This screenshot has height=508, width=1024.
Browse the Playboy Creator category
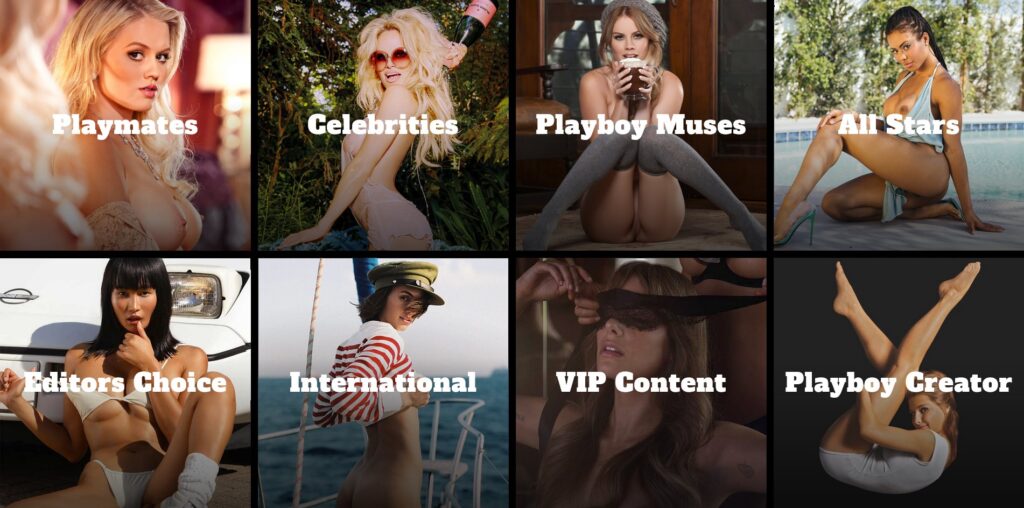coord(898,383)
